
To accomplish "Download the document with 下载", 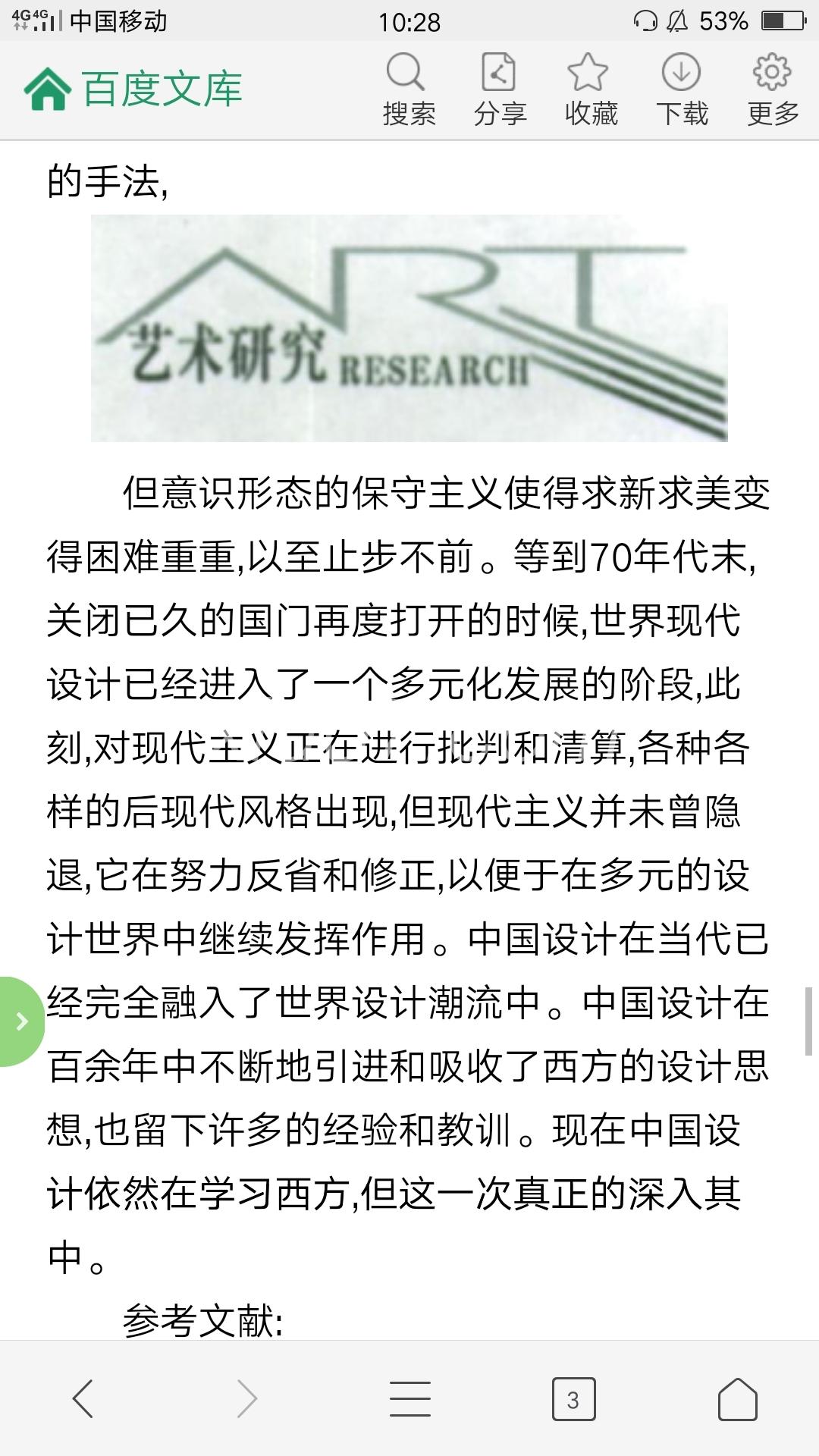I will (682, 90).
